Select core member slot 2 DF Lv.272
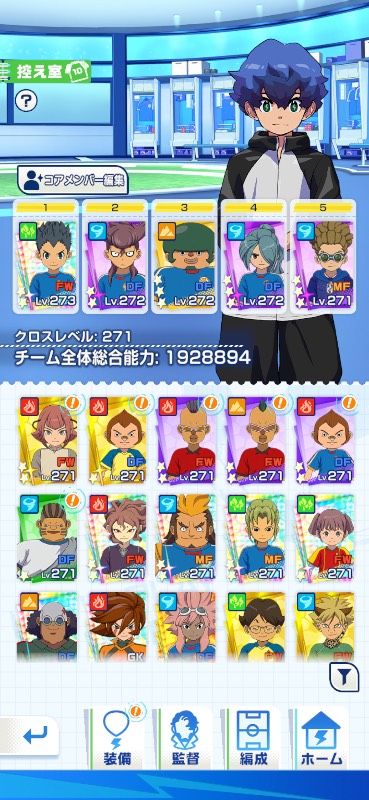This screenshot has width=369, height=800. [x=115, y=257]
